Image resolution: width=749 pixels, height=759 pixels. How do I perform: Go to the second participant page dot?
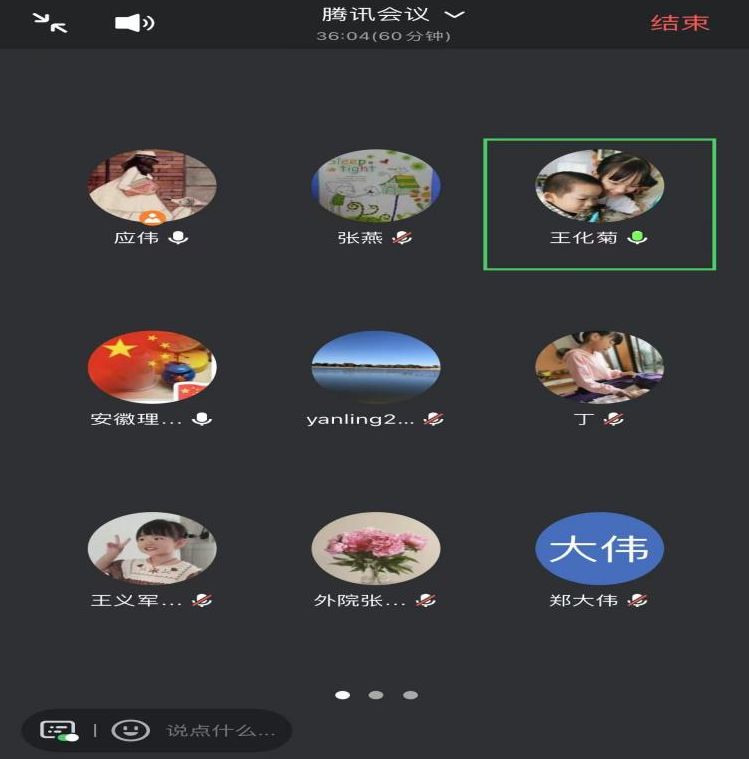[376, 695]
